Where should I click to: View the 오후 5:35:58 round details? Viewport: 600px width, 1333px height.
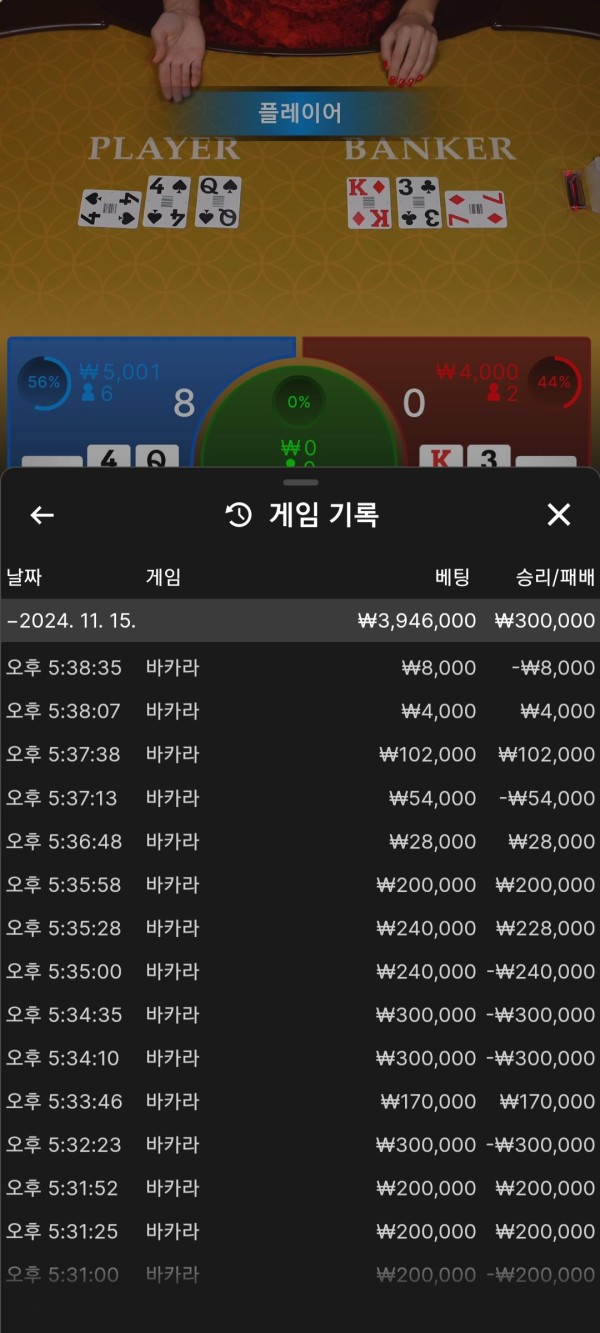point(300,885)
